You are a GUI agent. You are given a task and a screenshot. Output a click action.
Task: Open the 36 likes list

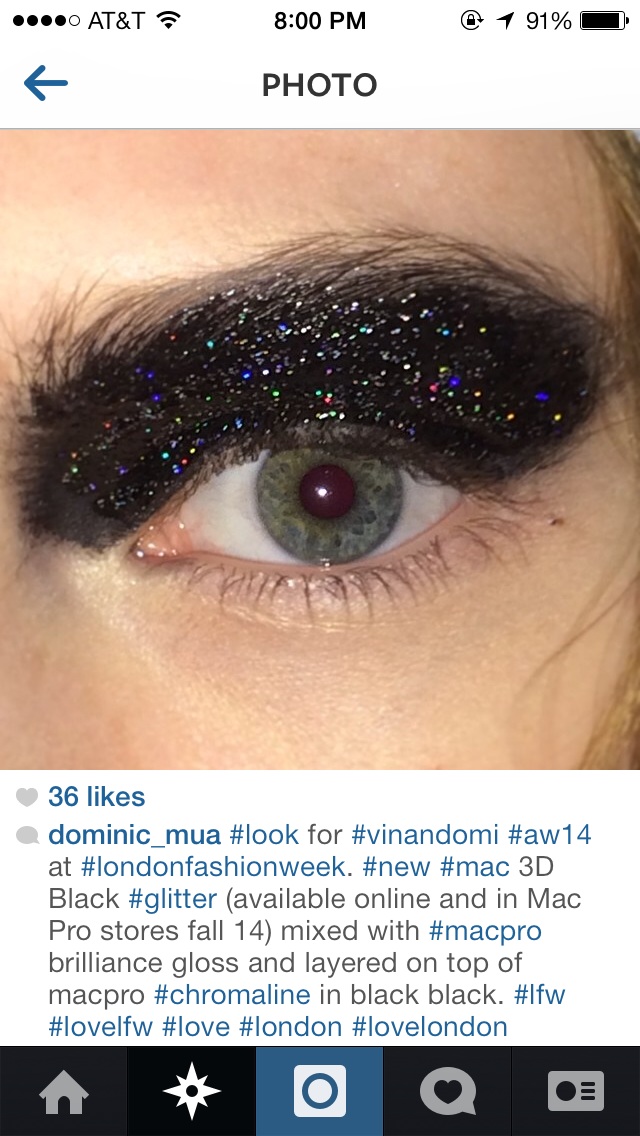tap(97, 797)
